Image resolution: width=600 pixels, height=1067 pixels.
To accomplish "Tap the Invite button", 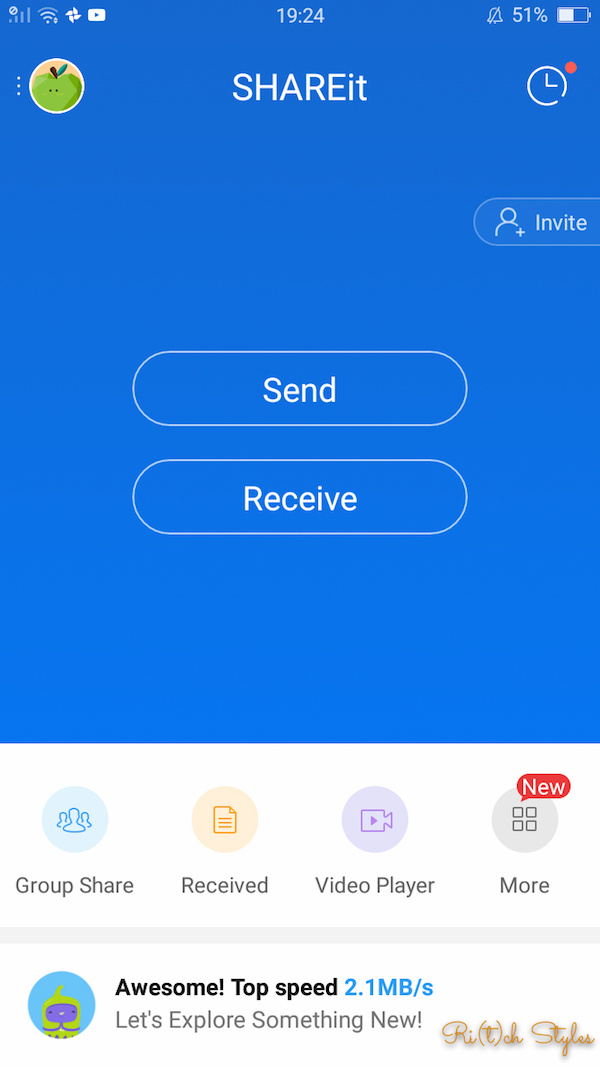I will coord(539,222).
